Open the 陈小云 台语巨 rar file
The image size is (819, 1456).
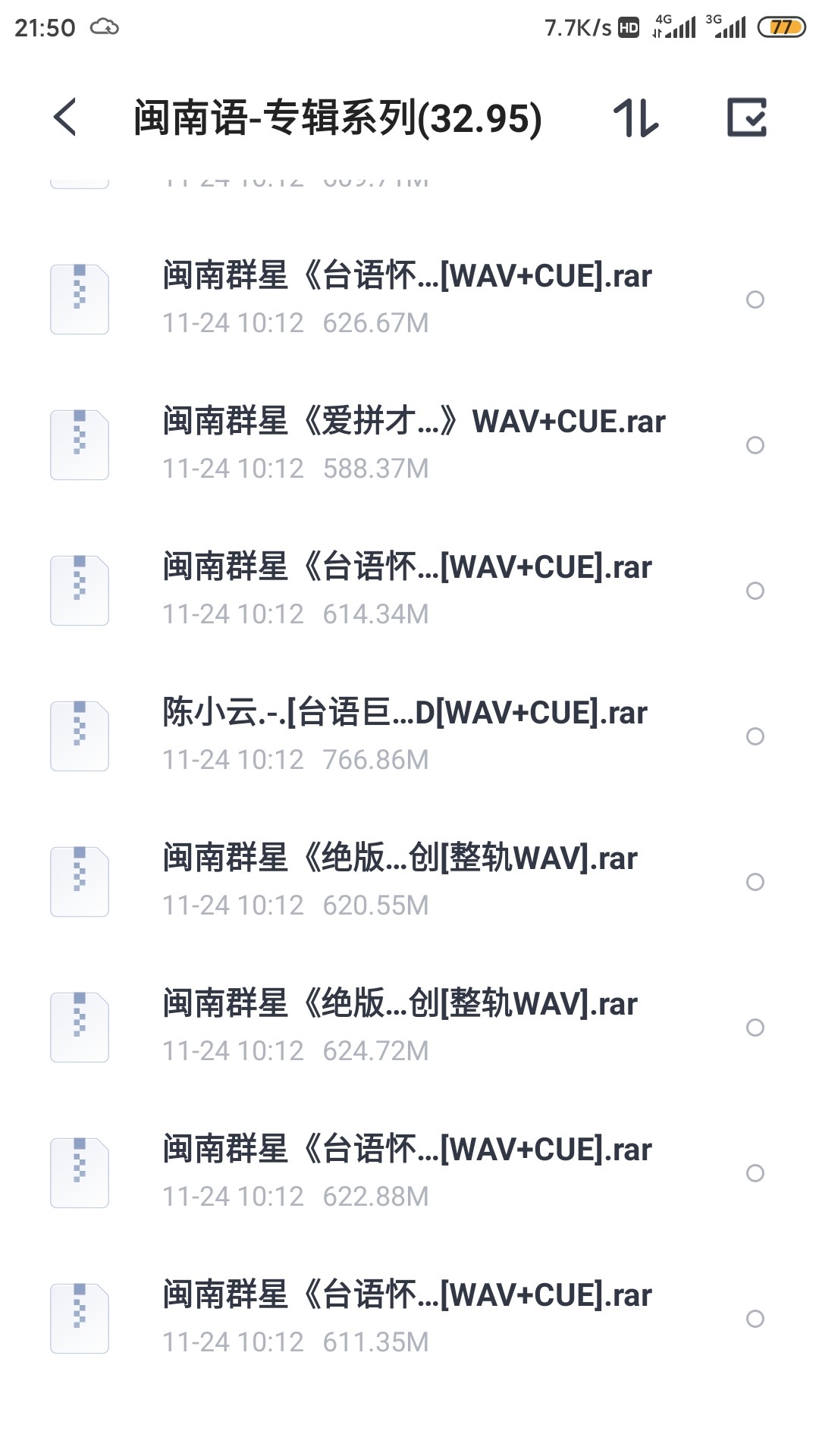[x=404, y=736]
